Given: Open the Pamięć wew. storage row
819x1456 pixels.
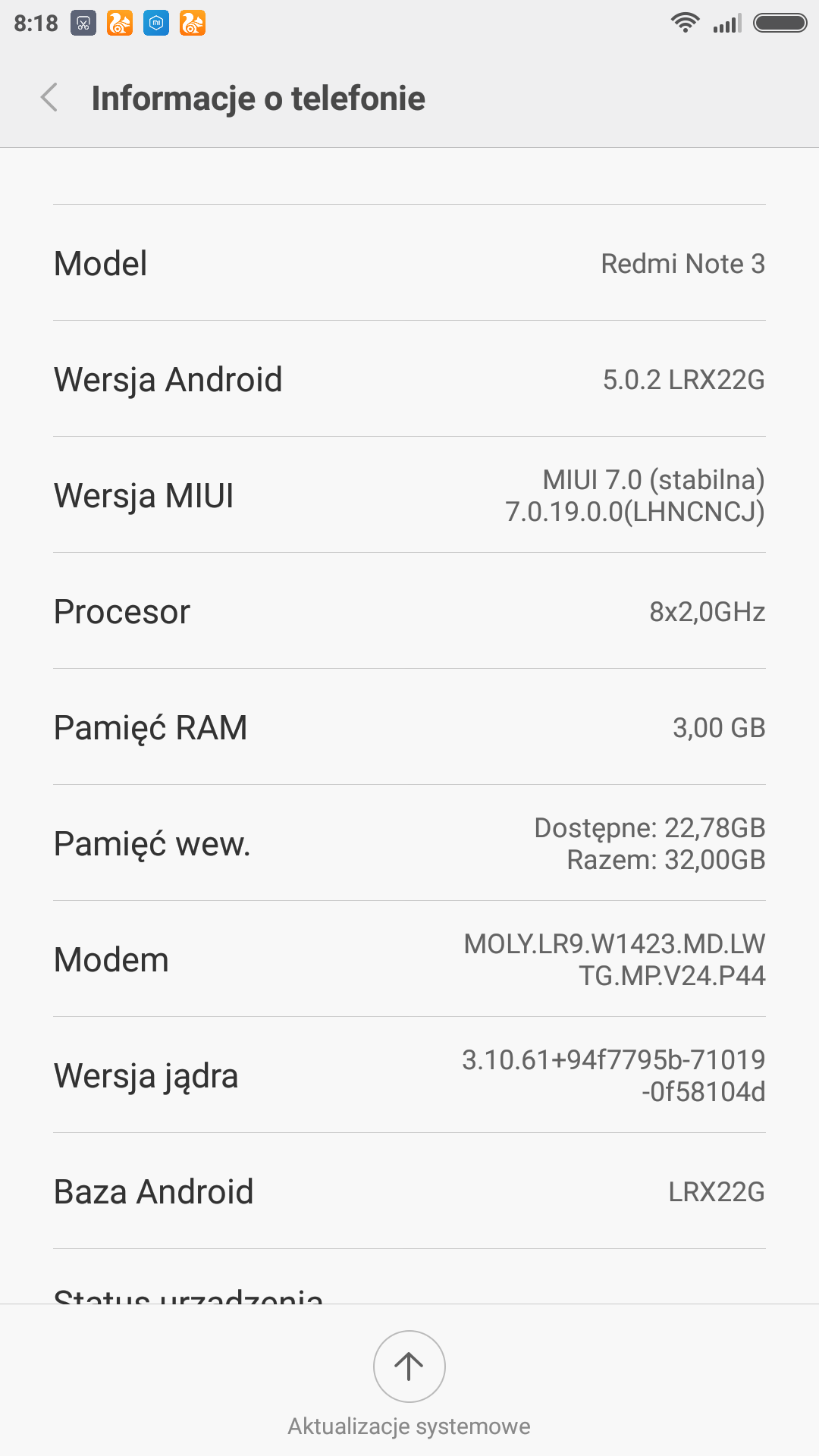Looking at the screenshot, I should pyautogui.click(x=409, y=843).
